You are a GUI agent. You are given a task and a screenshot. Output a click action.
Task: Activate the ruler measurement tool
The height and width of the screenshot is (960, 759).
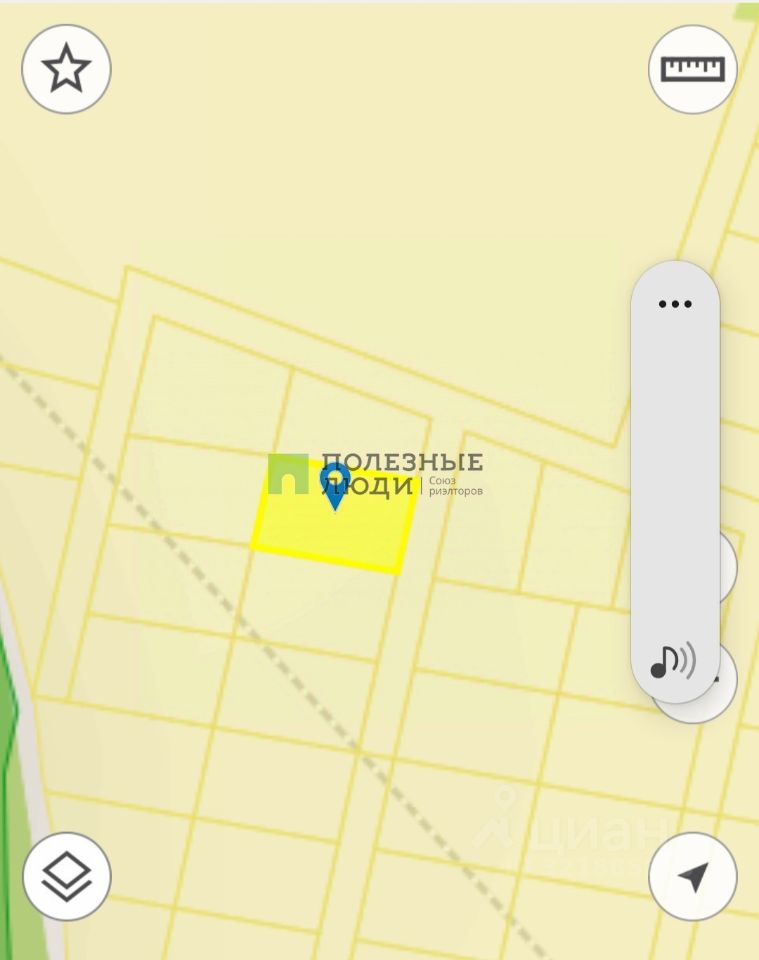pyautogui.click(x=693, y=69)
